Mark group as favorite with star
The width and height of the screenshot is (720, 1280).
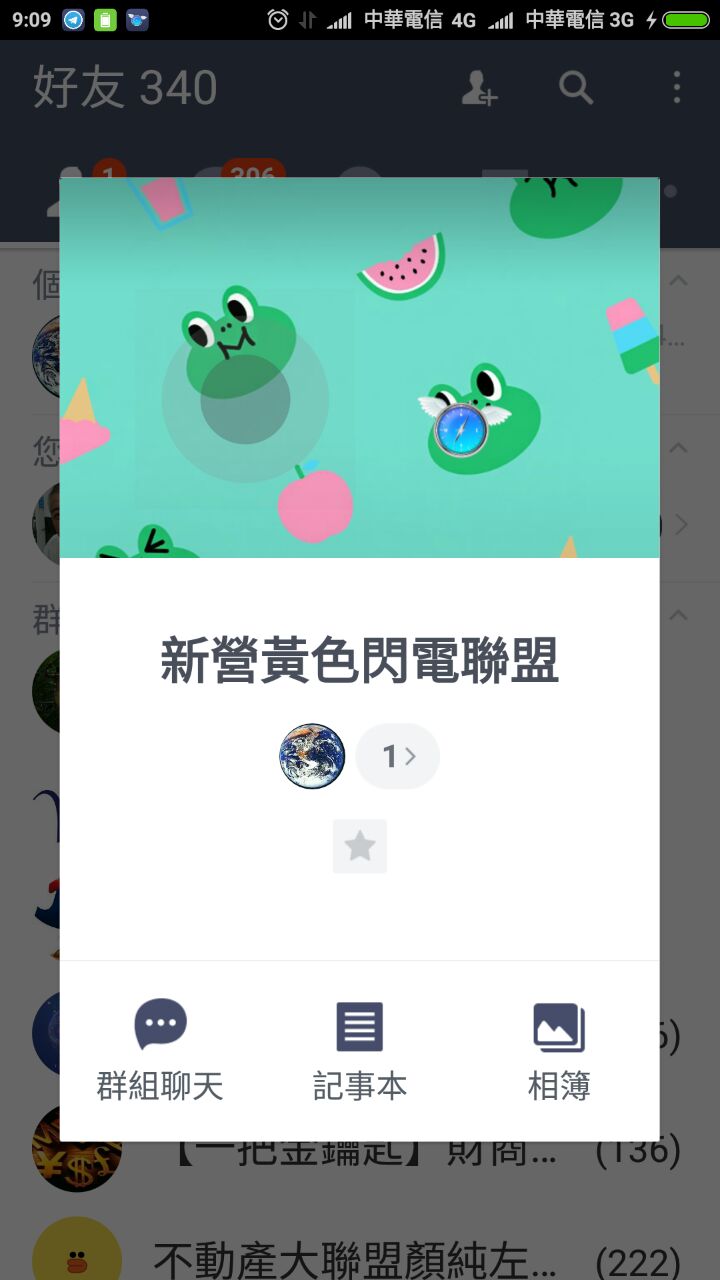(360, 847)
